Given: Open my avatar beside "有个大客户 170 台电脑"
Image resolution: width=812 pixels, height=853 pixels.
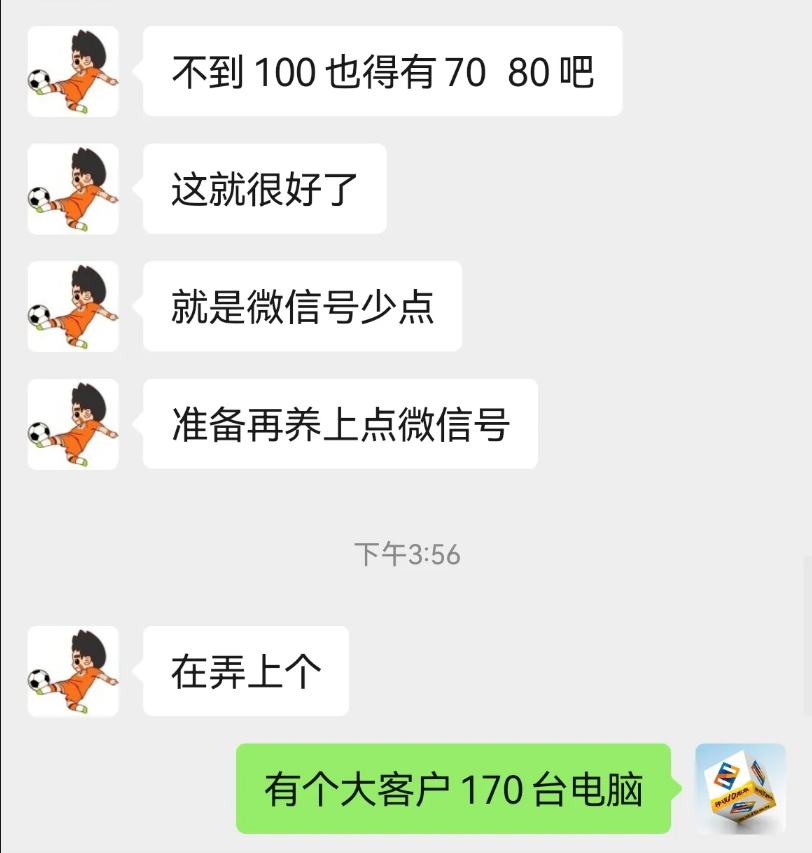Looking at the screenshot, I should click(740, 789).
